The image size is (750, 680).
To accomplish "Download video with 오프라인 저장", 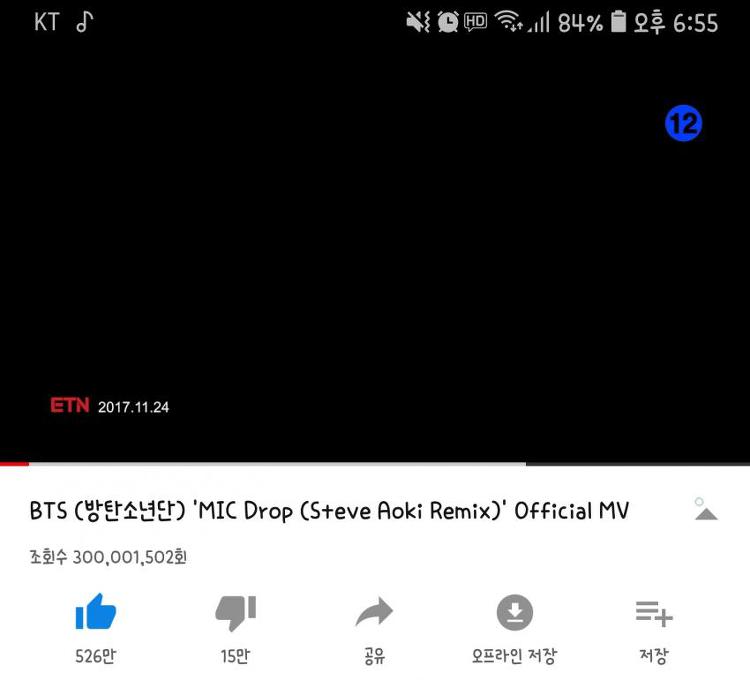I will click(x=514, y=613).
